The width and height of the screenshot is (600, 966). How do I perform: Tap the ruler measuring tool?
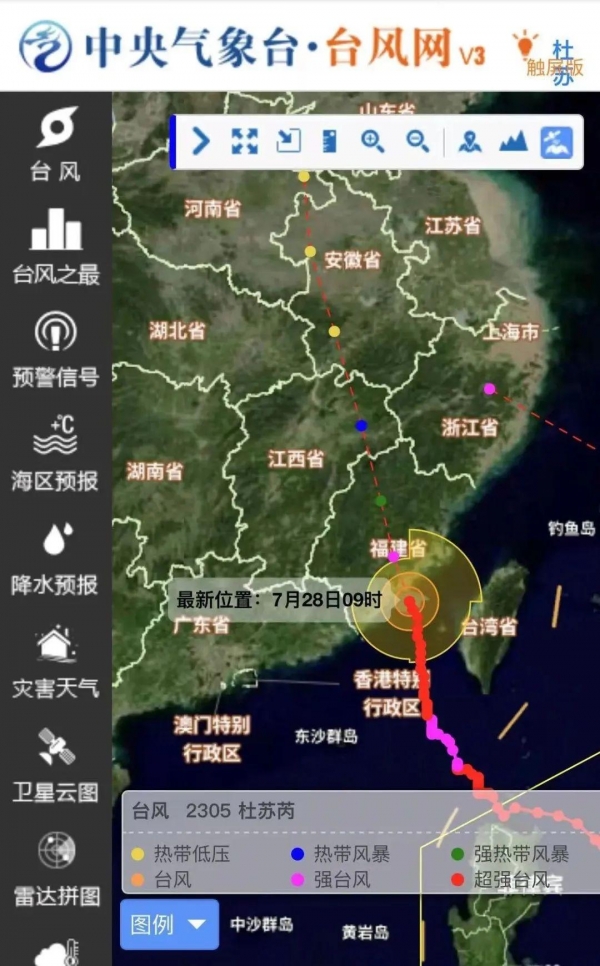(x=330, y=141)
